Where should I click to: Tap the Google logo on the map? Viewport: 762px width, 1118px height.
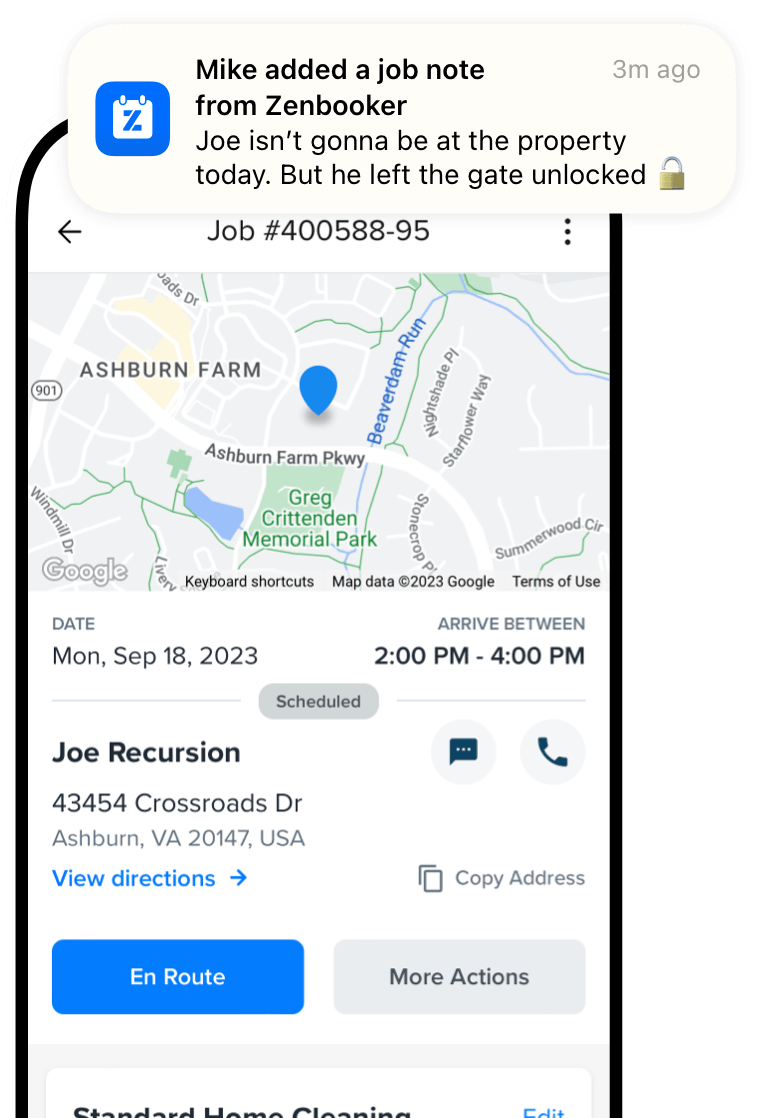pyautogui.click(x=85, y=571)
